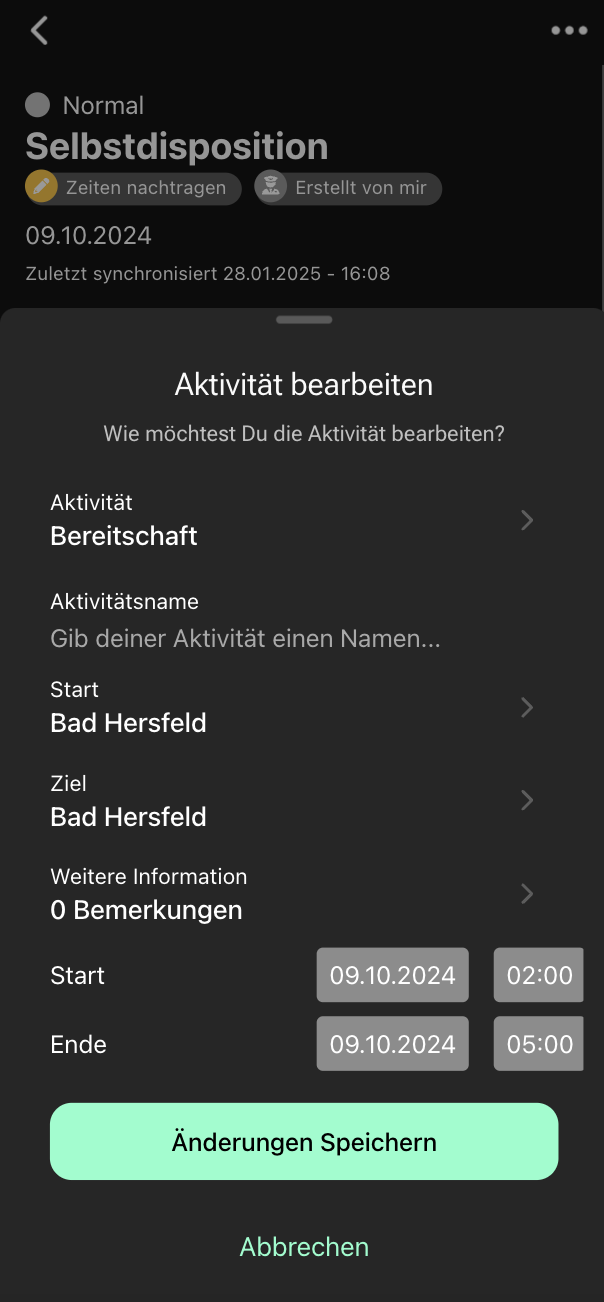Viewport: 604px width, 1302px height.
Task: Edit the Start time 02:00
Action: point(539,975)
